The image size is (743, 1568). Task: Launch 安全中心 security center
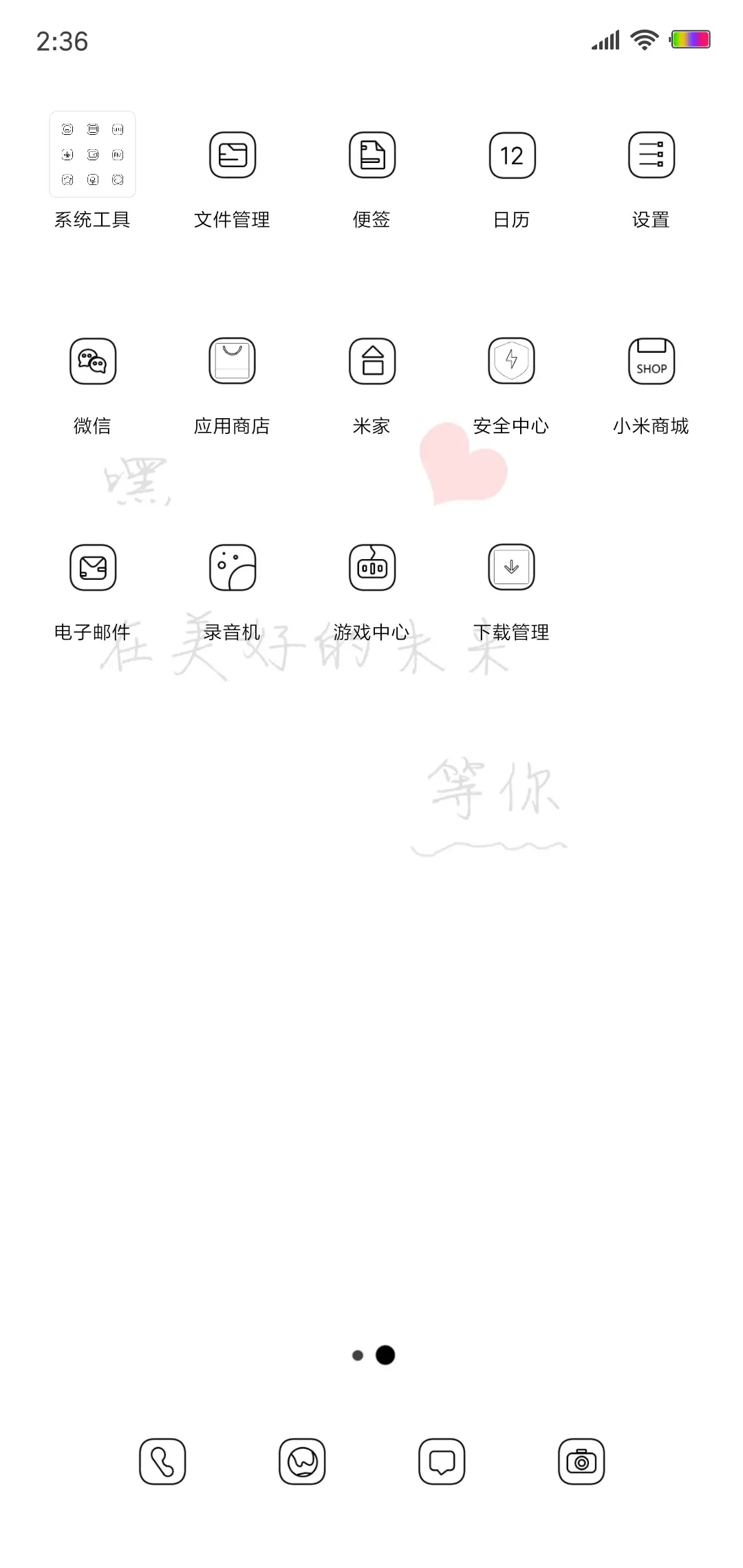[511, 361]
